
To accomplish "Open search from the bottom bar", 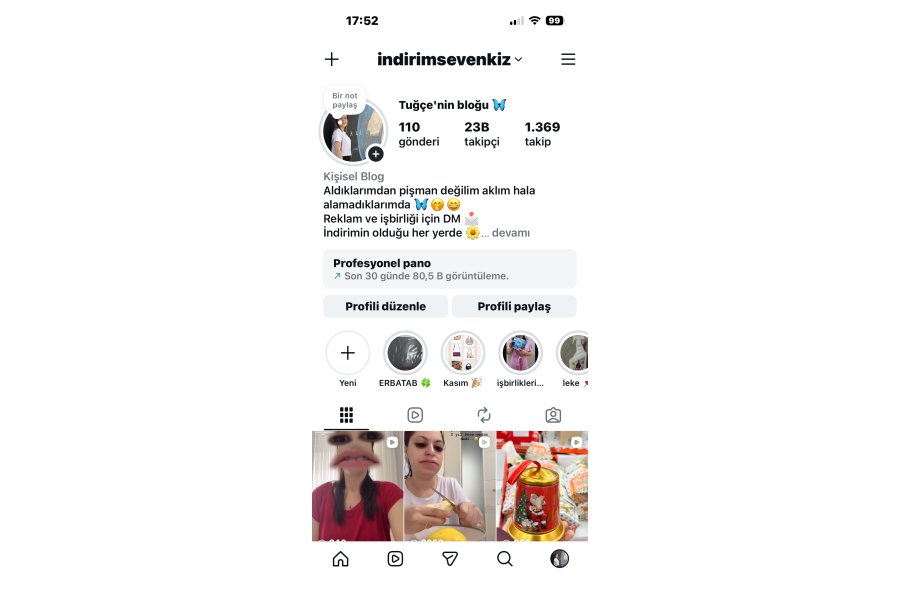I will click(505, 559).
